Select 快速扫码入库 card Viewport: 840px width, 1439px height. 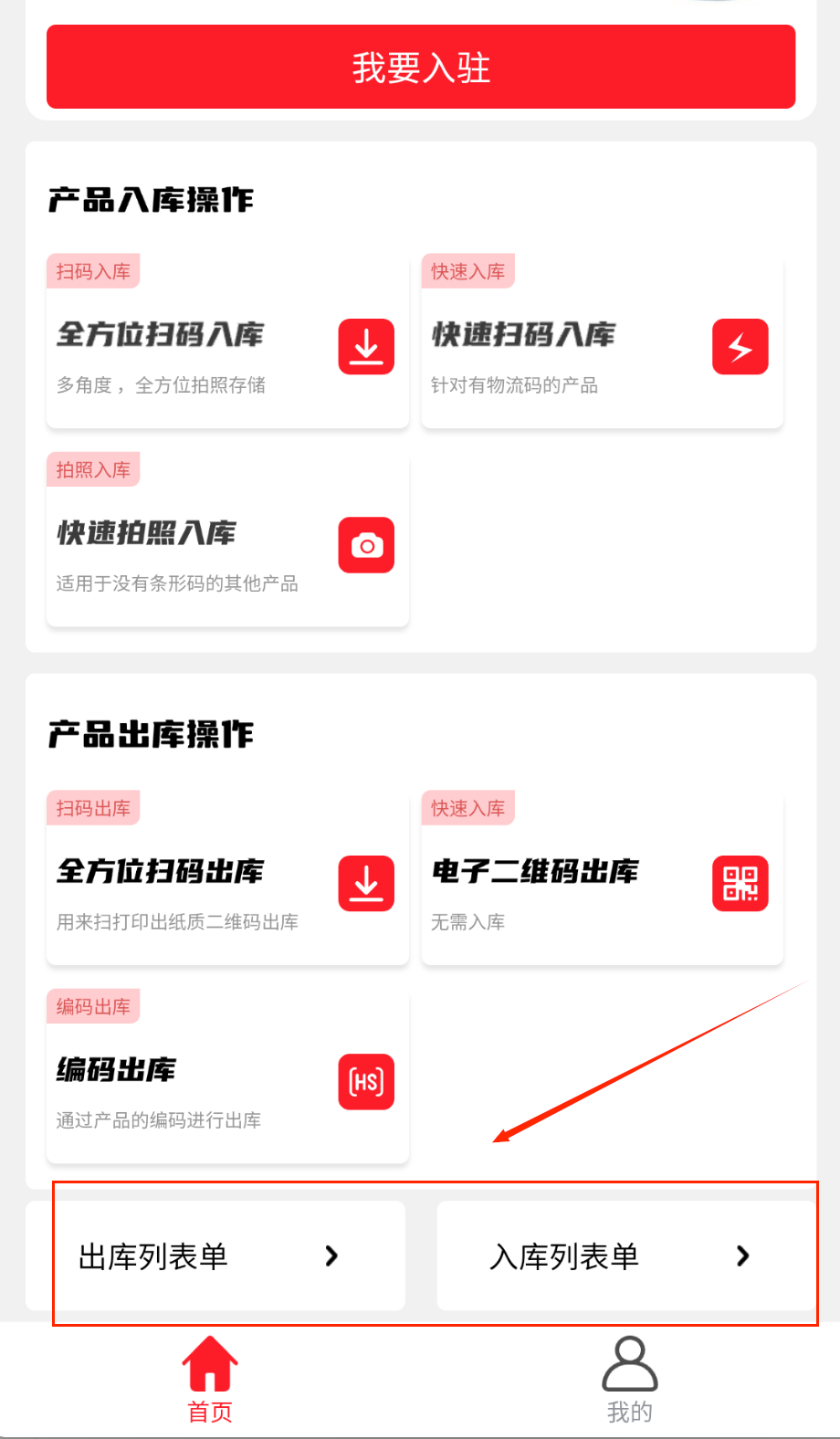(x=602, y=348)
